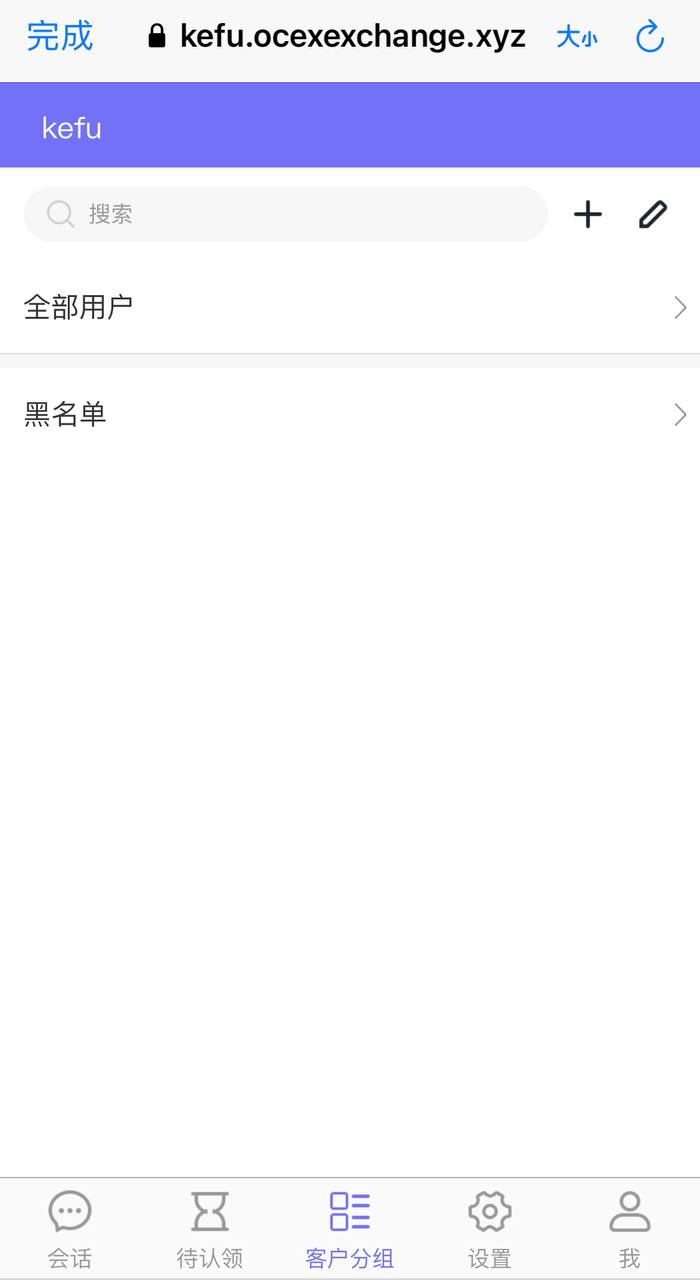Screen dimensions: 700x1280
Task: Open the 黑名单 blacklist
Action: [x=350, y=414]
